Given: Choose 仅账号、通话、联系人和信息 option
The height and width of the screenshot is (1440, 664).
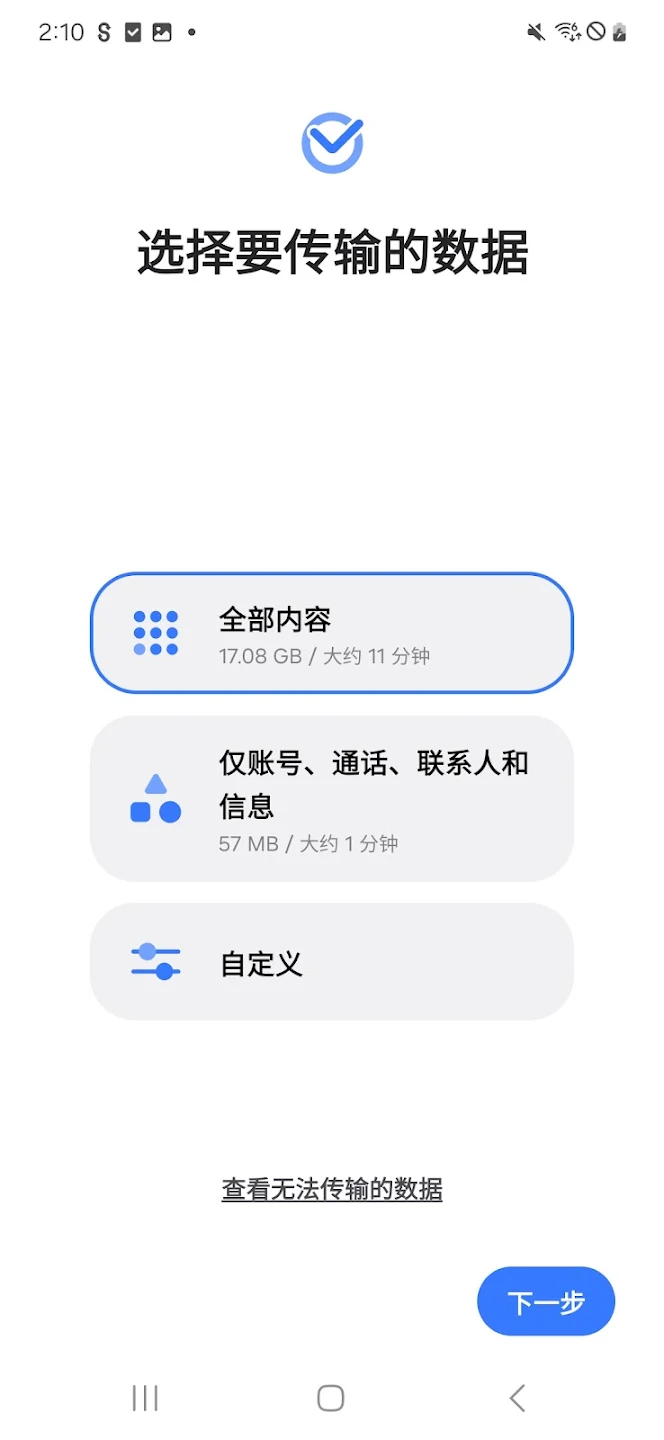Looking at the screenshot, I should pyautogui.click(x=331, y=799).
